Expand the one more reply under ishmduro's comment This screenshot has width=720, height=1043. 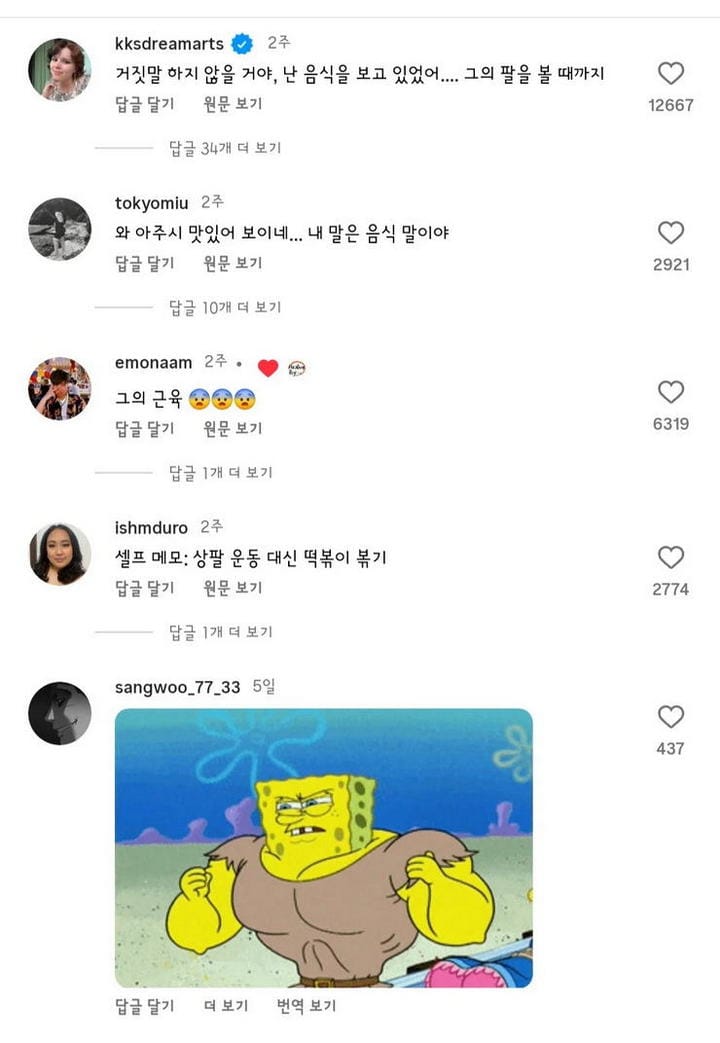point(220,632)
